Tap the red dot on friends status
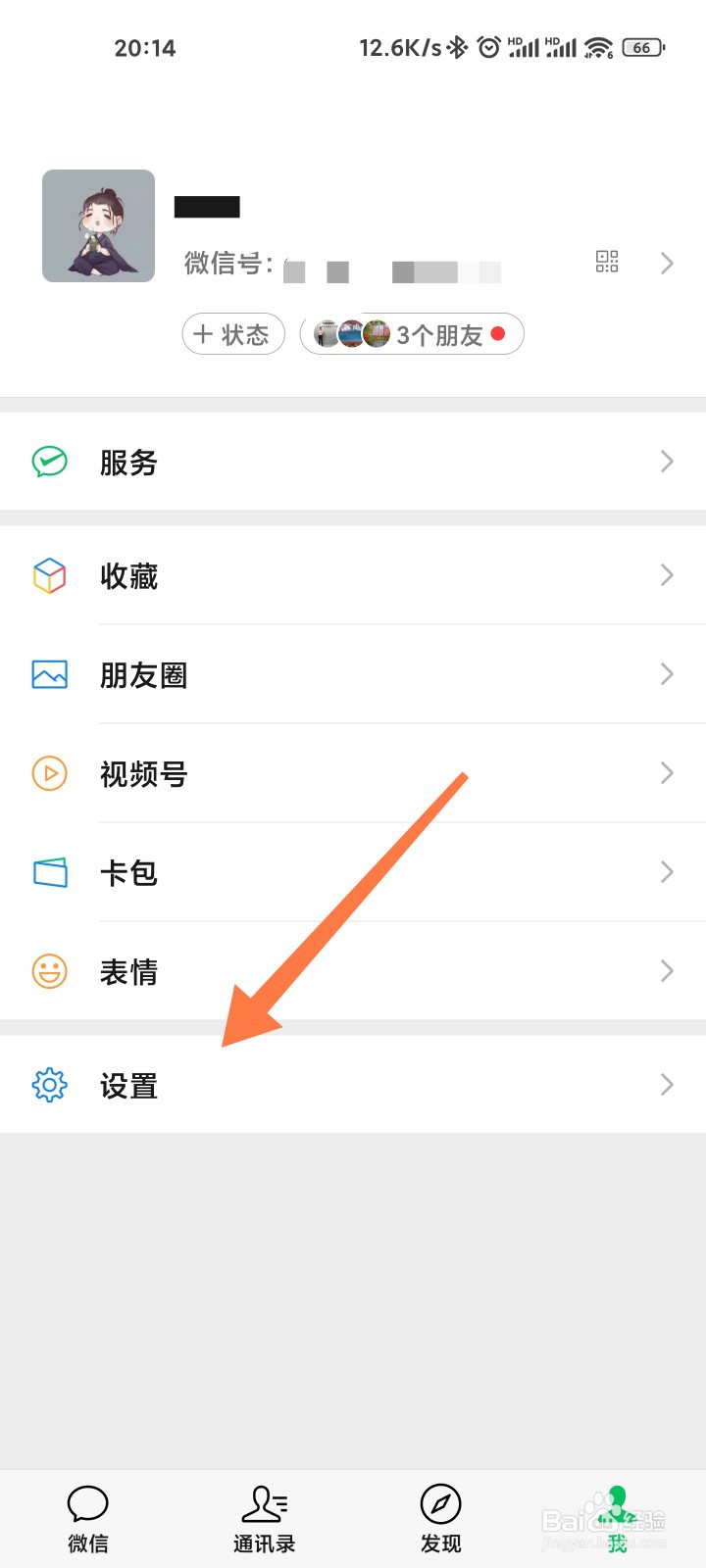The width and height of the screenshot is (706, 1568). point(497,333)
